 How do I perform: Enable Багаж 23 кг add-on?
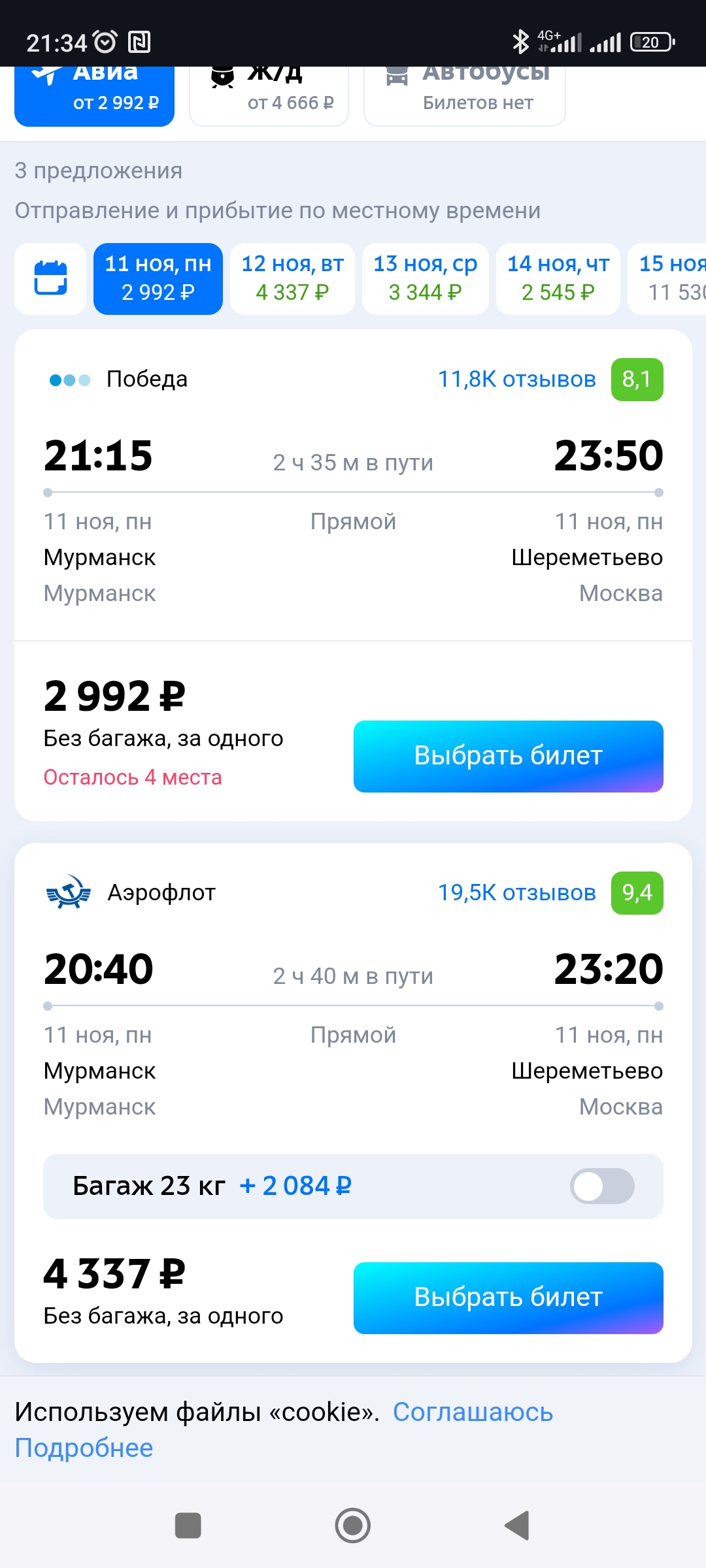click(x=602, y=1186)
